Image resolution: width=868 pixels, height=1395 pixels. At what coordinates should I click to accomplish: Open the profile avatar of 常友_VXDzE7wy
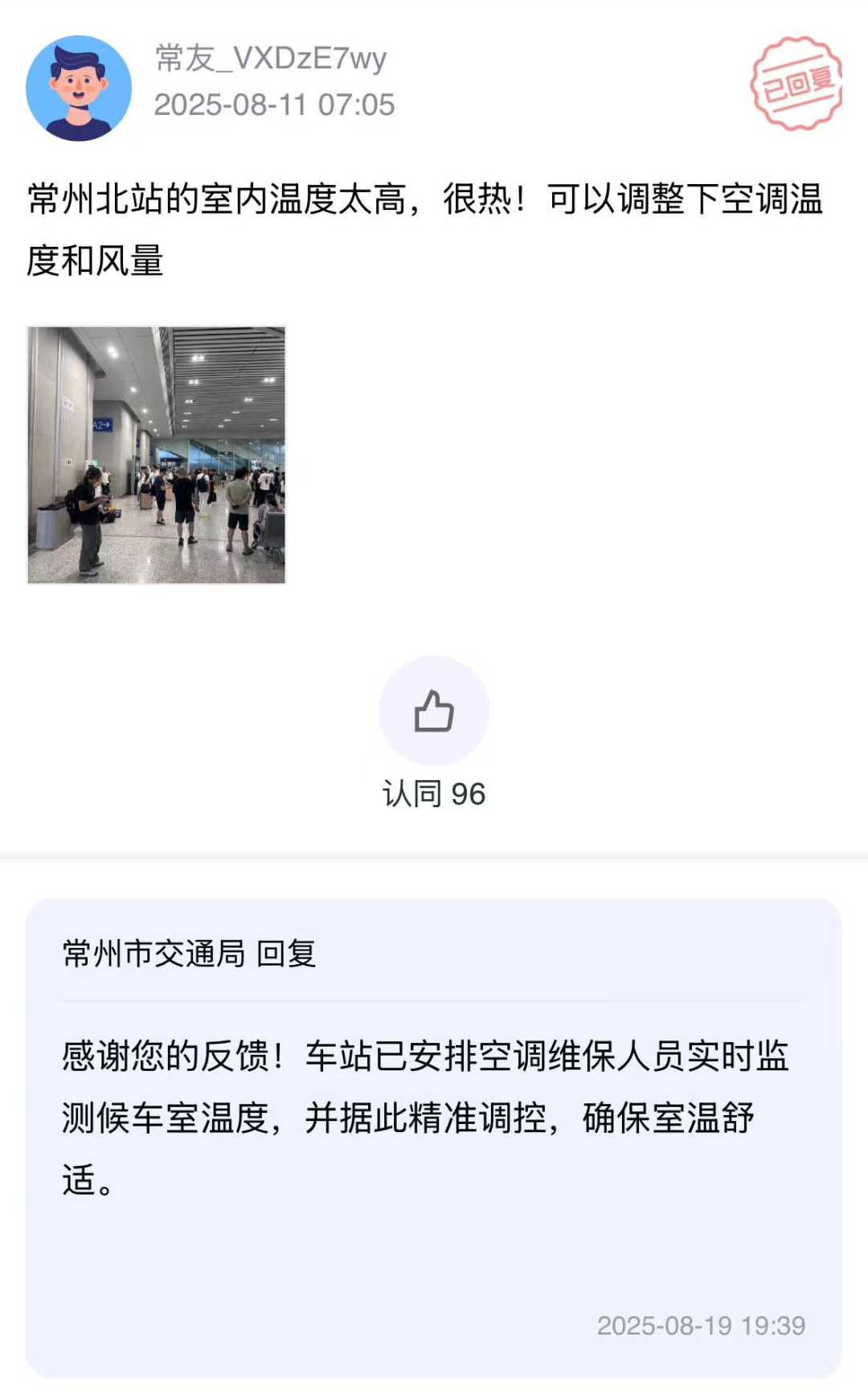tap(79, 88)
